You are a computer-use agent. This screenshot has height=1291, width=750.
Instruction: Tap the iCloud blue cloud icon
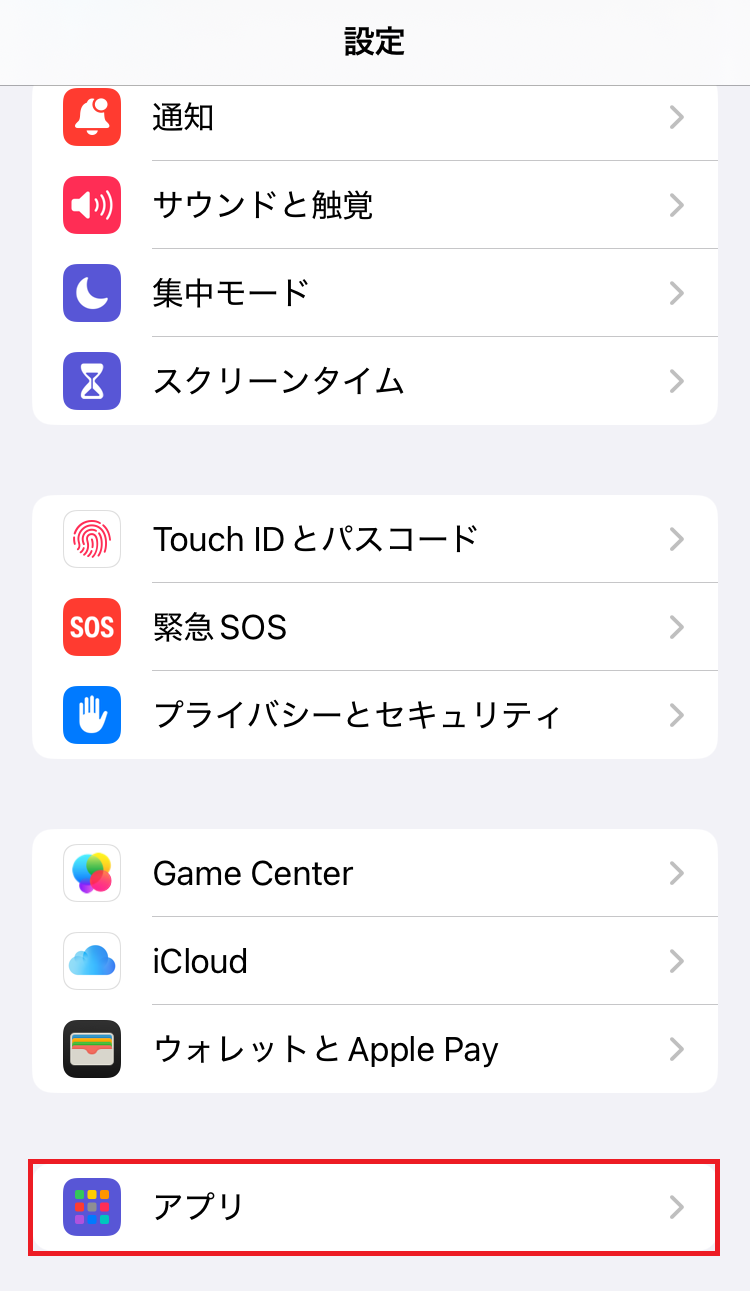[x=91, y=961]
